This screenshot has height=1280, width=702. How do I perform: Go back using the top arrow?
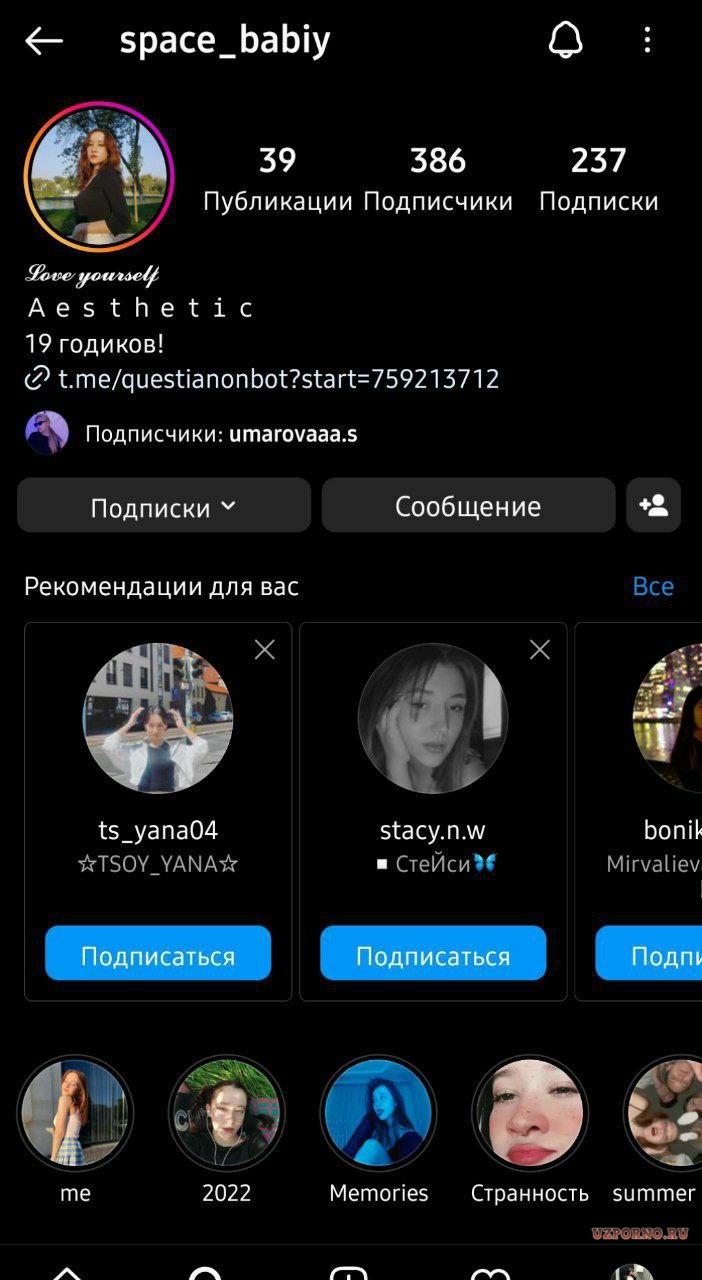(x=44, y=41)
